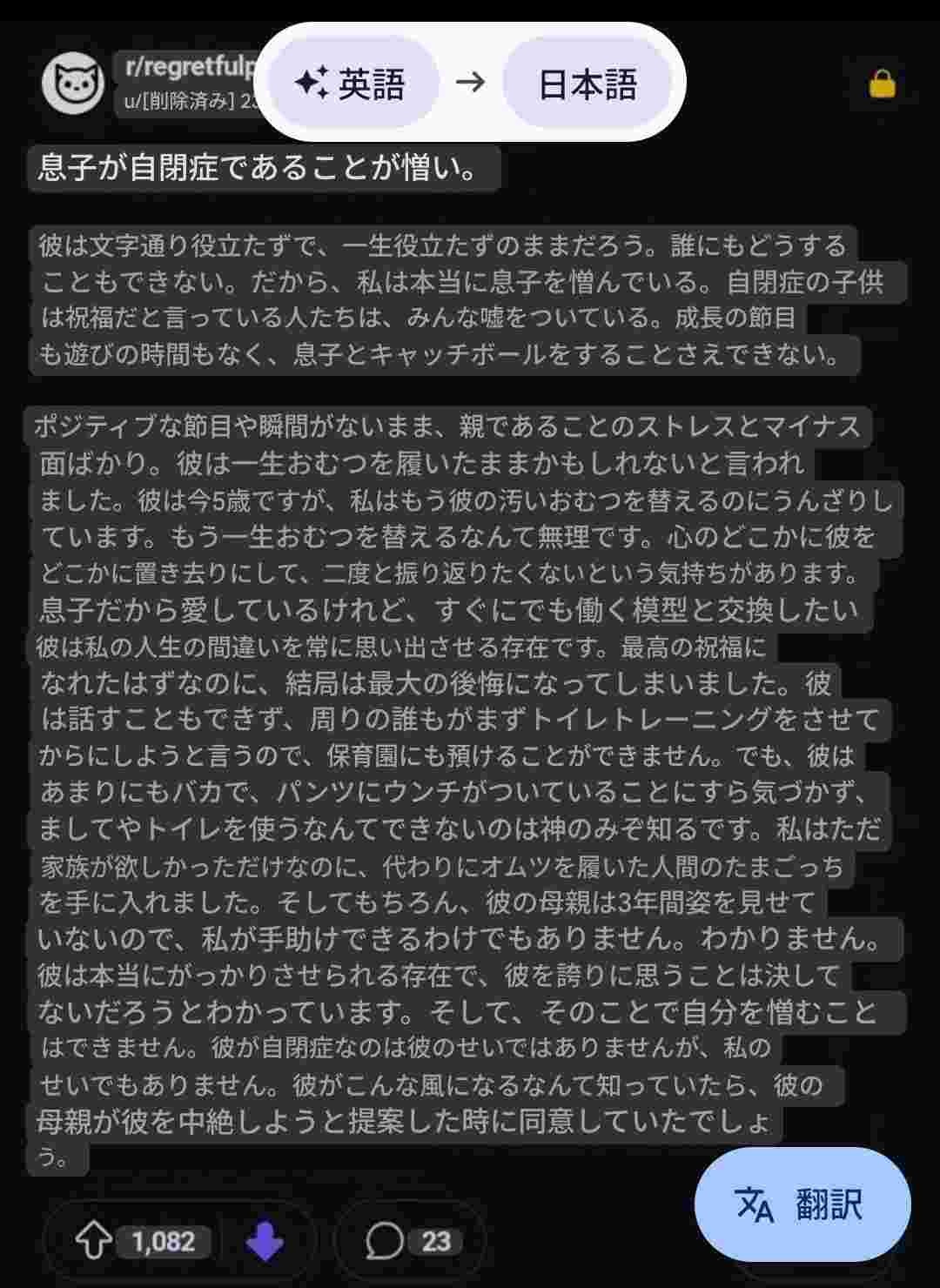Image resolution: width=940 pixels, height=1288 pixels.
Task: Open the r/regretfulp subreddit link
Action: (185, 68)
